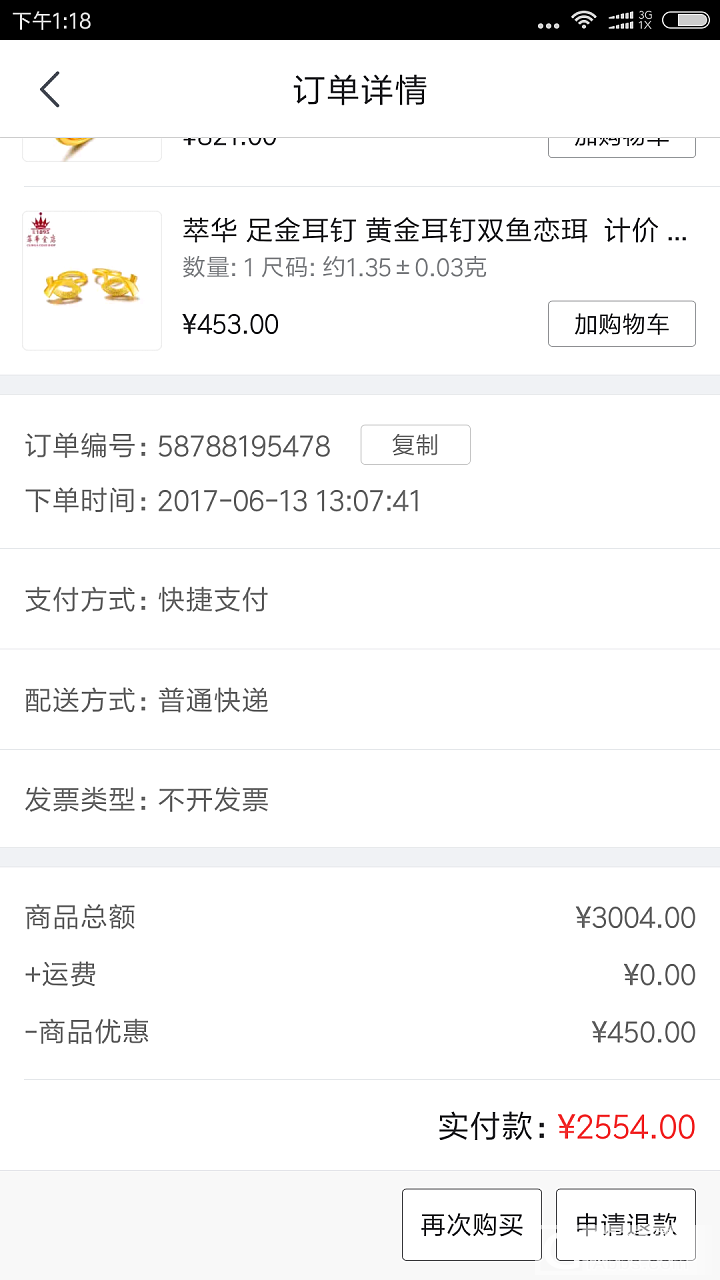Add the ¥453.00 earrings to cart

[621, 324]
